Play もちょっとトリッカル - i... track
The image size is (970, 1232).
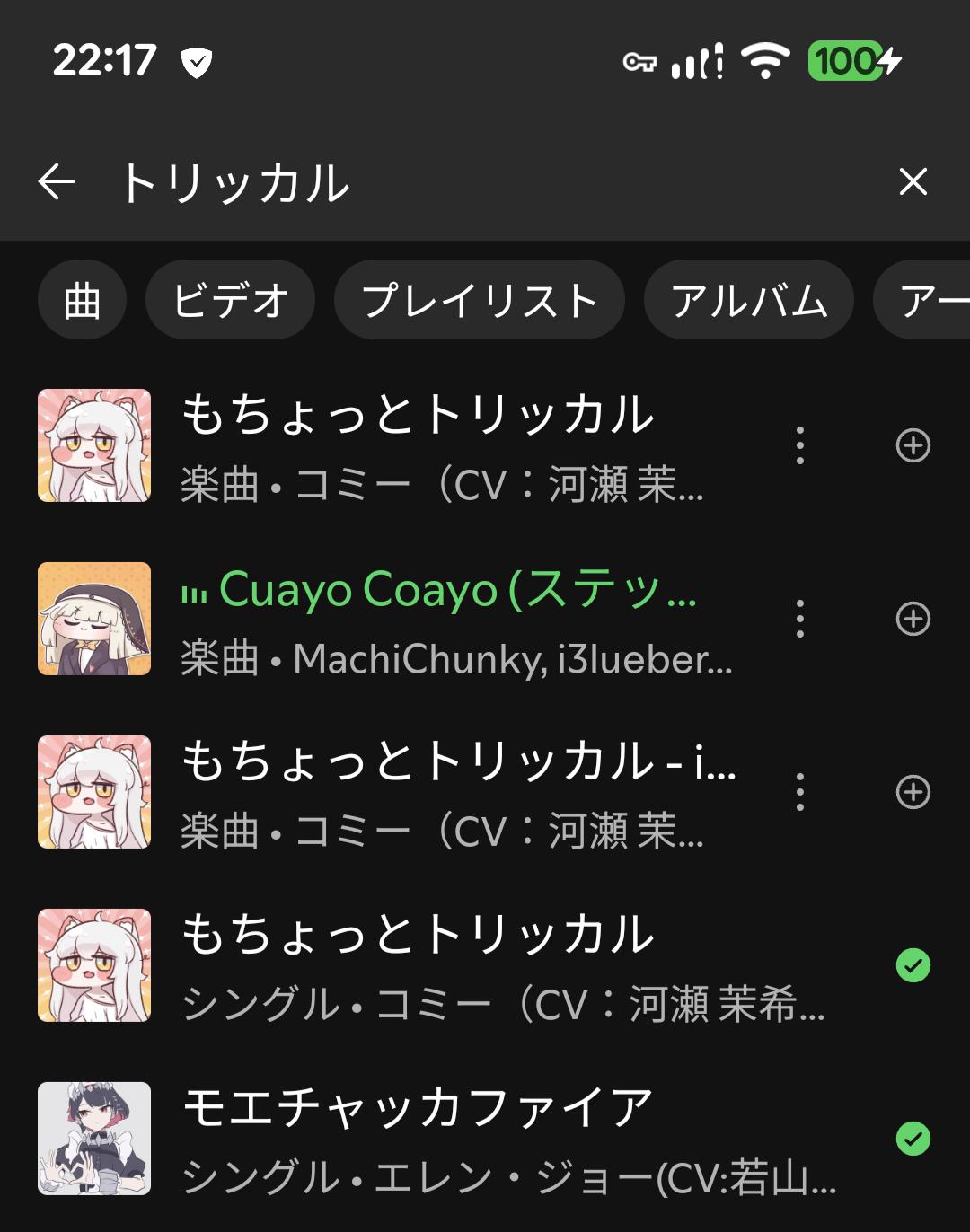(449, 792)
